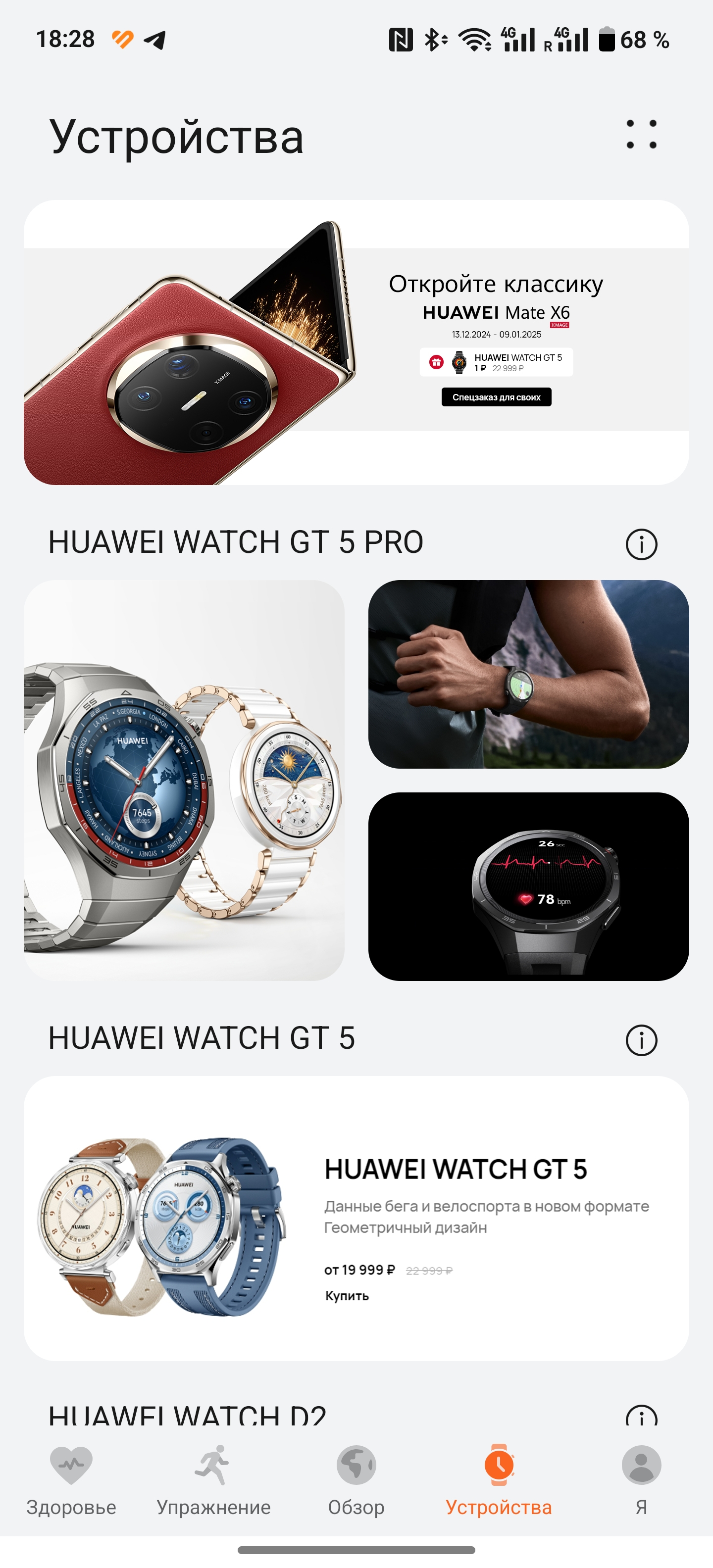
Task: Go to the Упражнение tab
Action: (214, 1480)
